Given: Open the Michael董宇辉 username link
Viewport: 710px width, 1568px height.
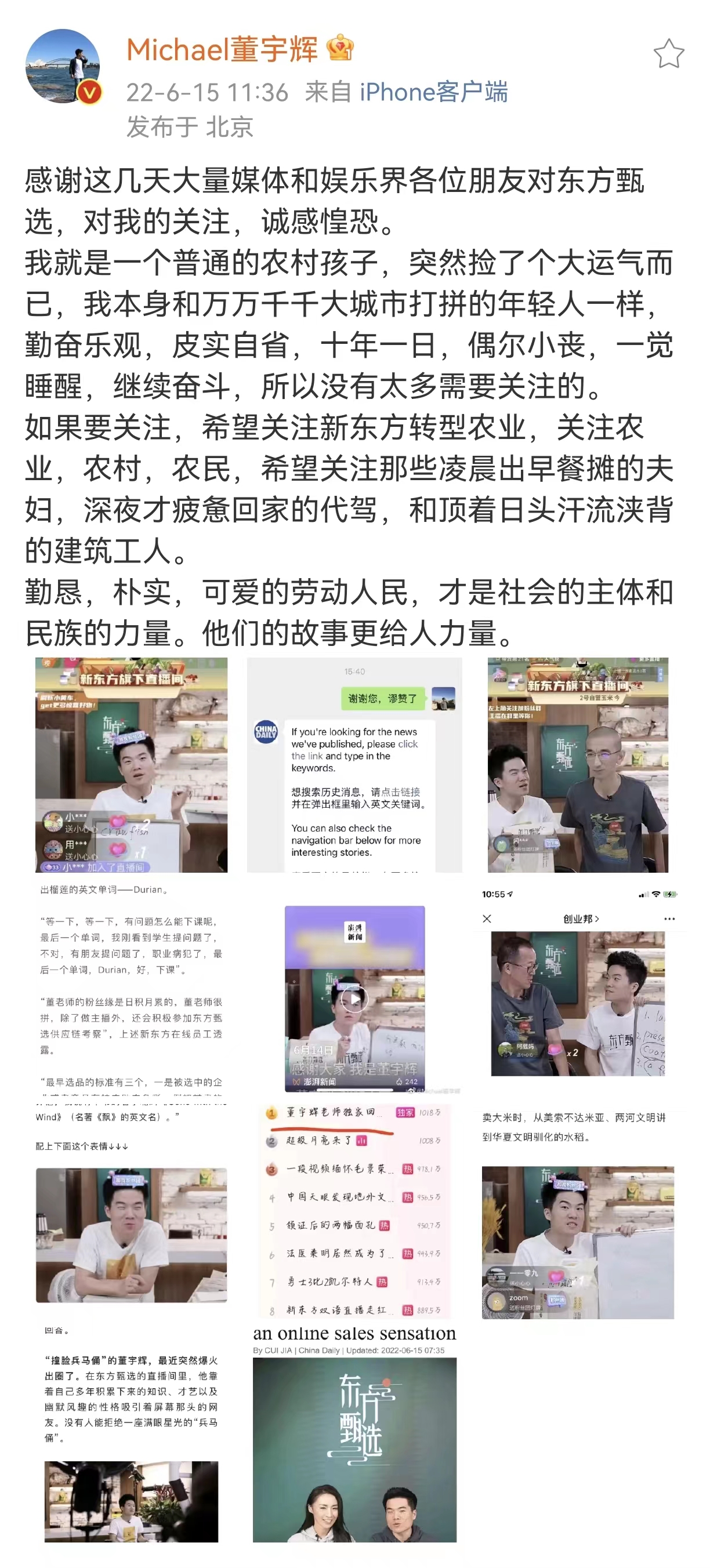Looking at the screenshot, I should [222, 49].
